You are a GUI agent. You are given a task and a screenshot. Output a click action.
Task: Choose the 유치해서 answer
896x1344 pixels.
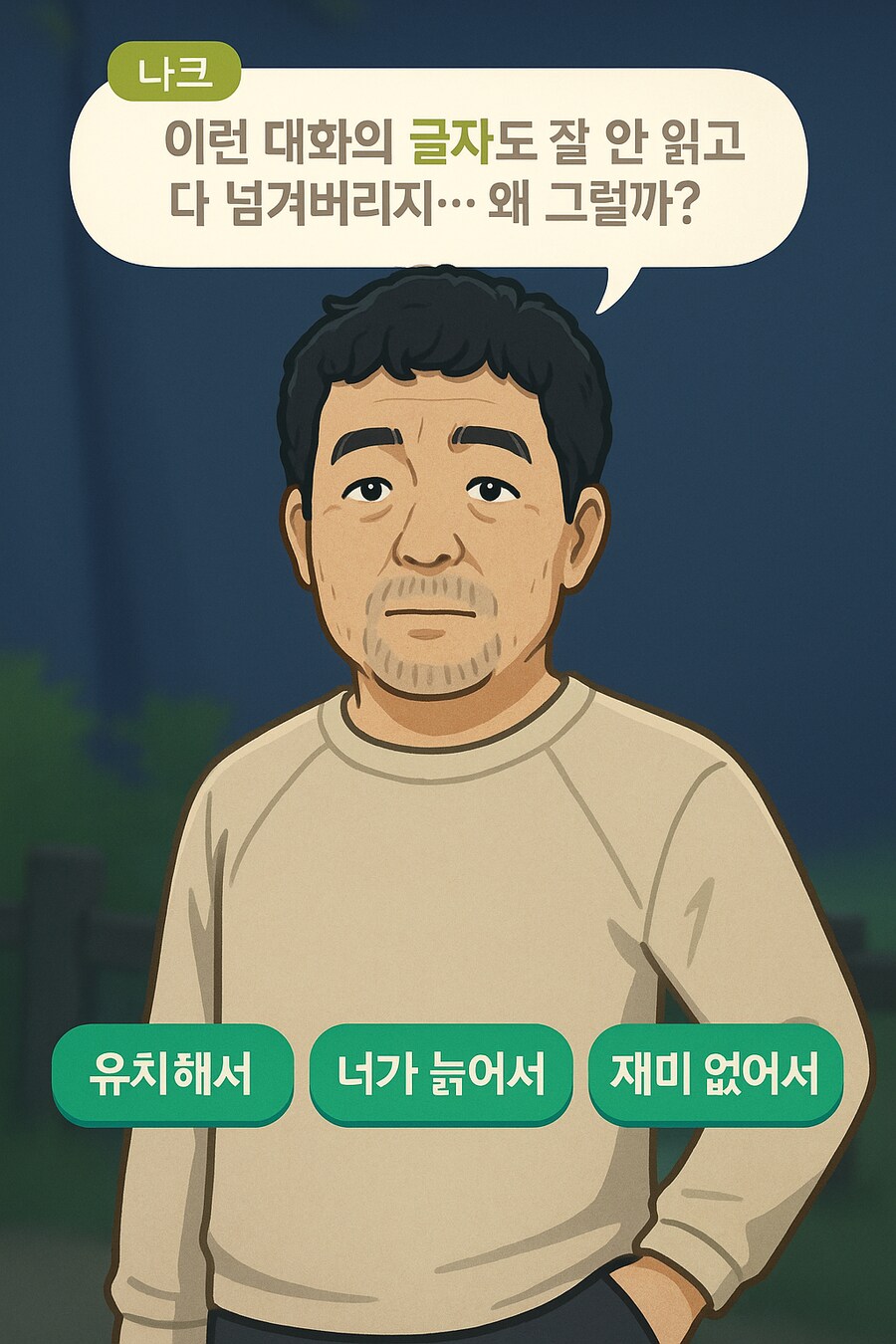(172, 1073)
